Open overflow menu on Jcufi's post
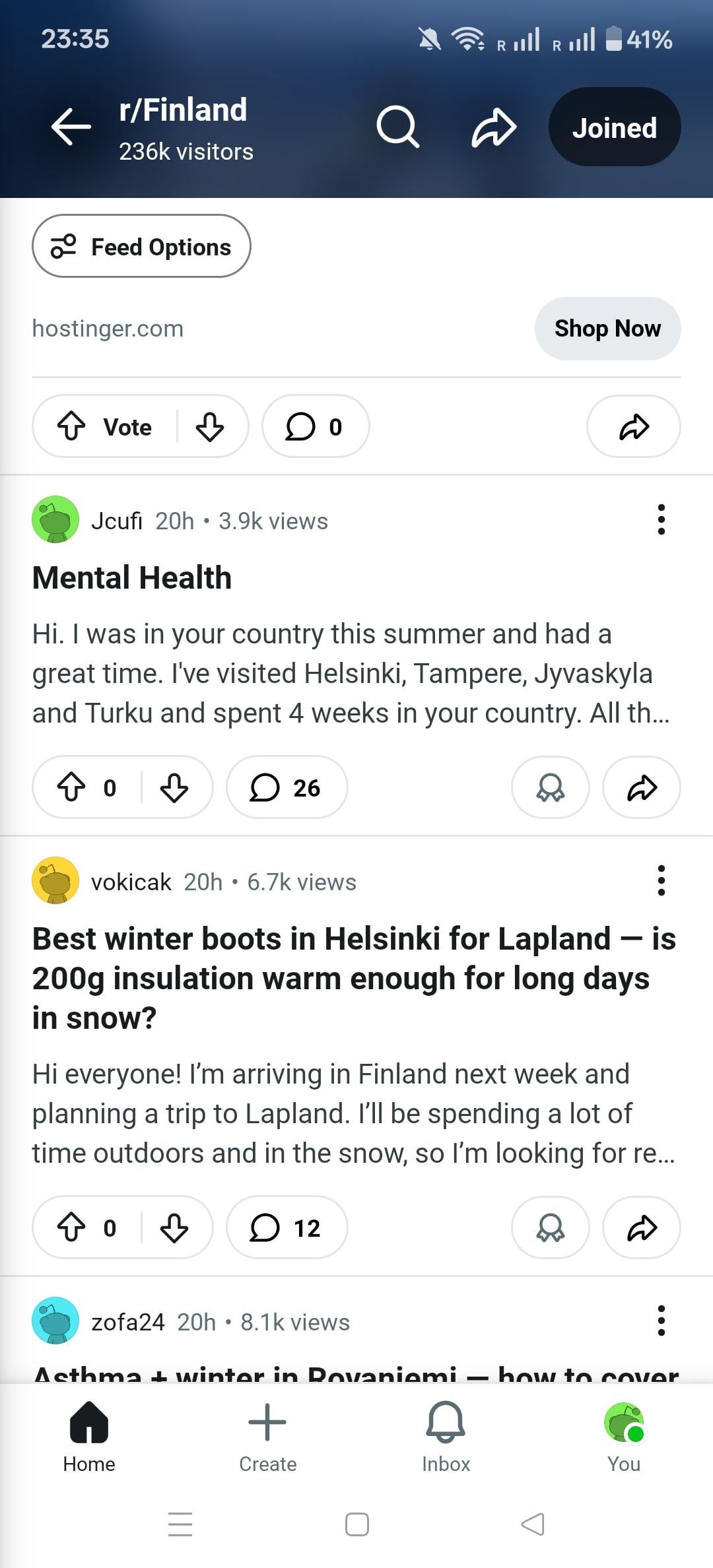This screenshot has height=1568, width=713. (661, 520)
